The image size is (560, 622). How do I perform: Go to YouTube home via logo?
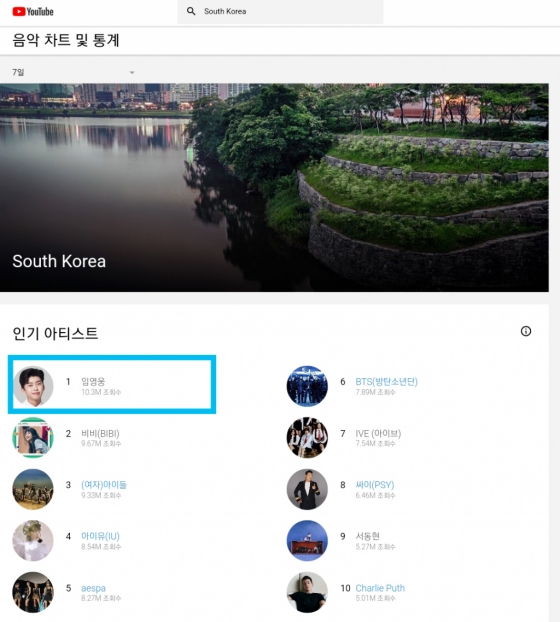33,12
